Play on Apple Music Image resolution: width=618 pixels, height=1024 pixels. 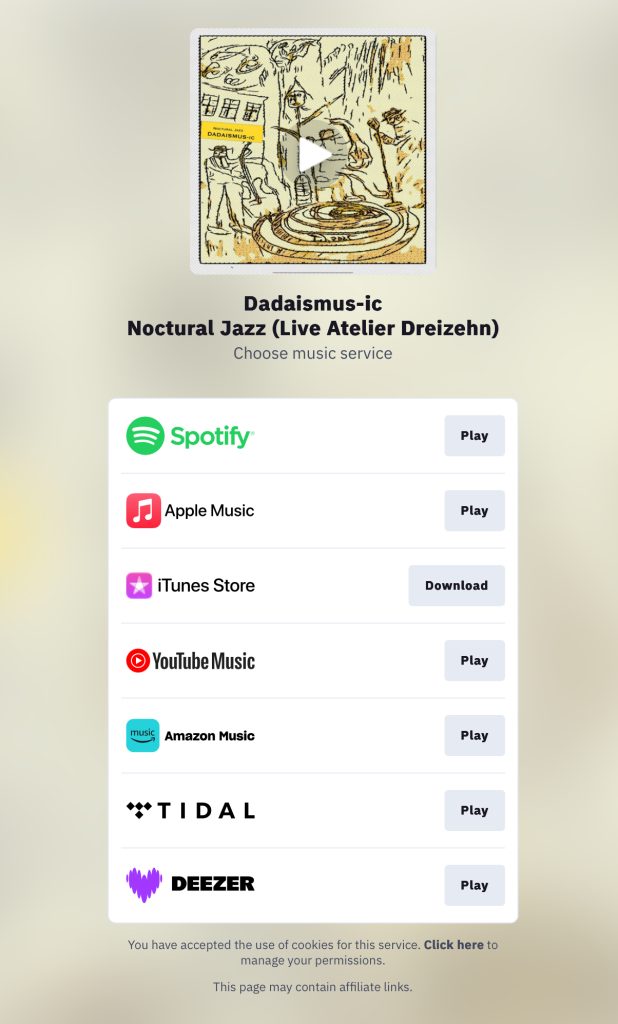[474, 511]
